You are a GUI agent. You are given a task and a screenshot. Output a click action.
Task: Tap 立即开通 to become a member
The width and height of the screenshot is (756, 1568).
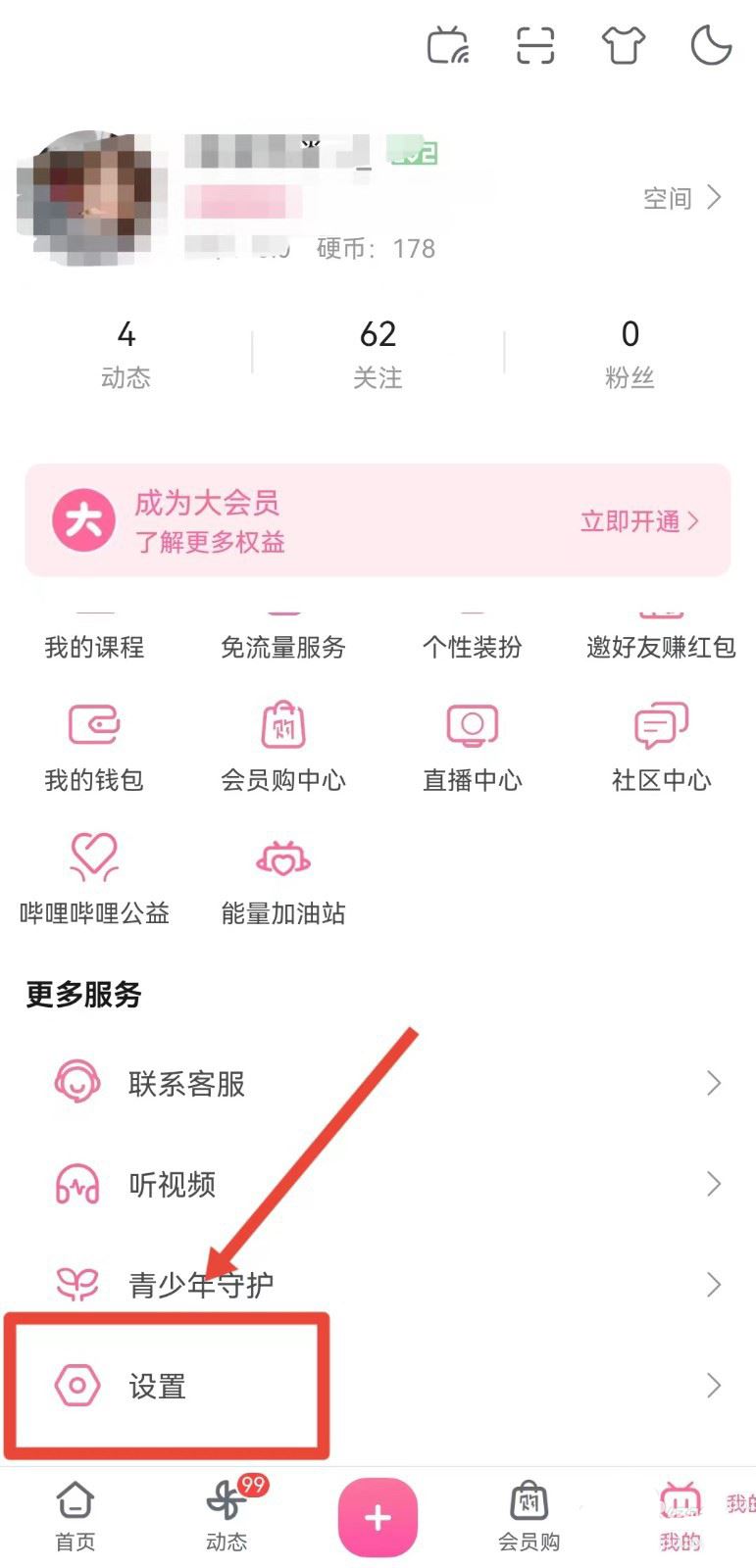coord(638,520)
